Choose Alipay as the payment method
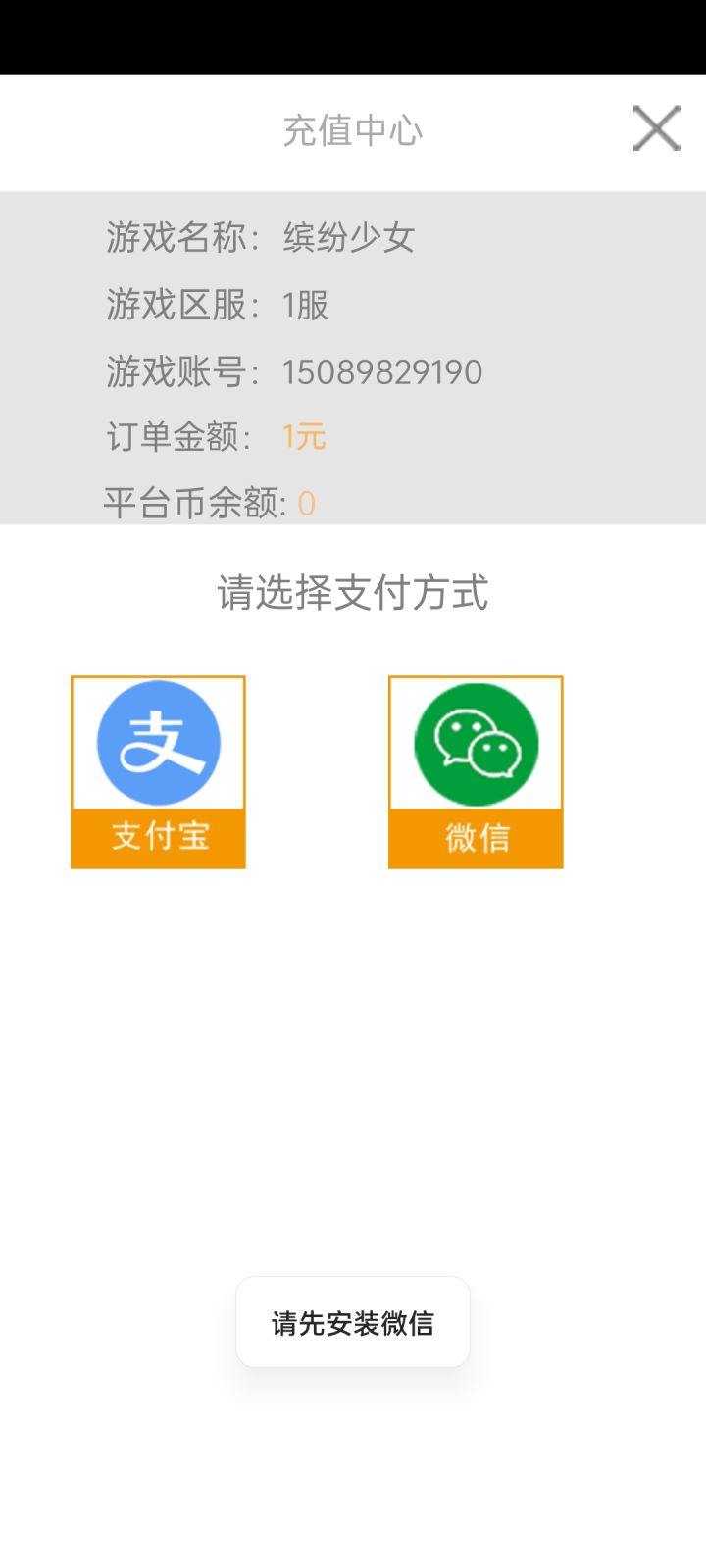The height and width of the screenshot is (1568, 706). pos(158,769)
